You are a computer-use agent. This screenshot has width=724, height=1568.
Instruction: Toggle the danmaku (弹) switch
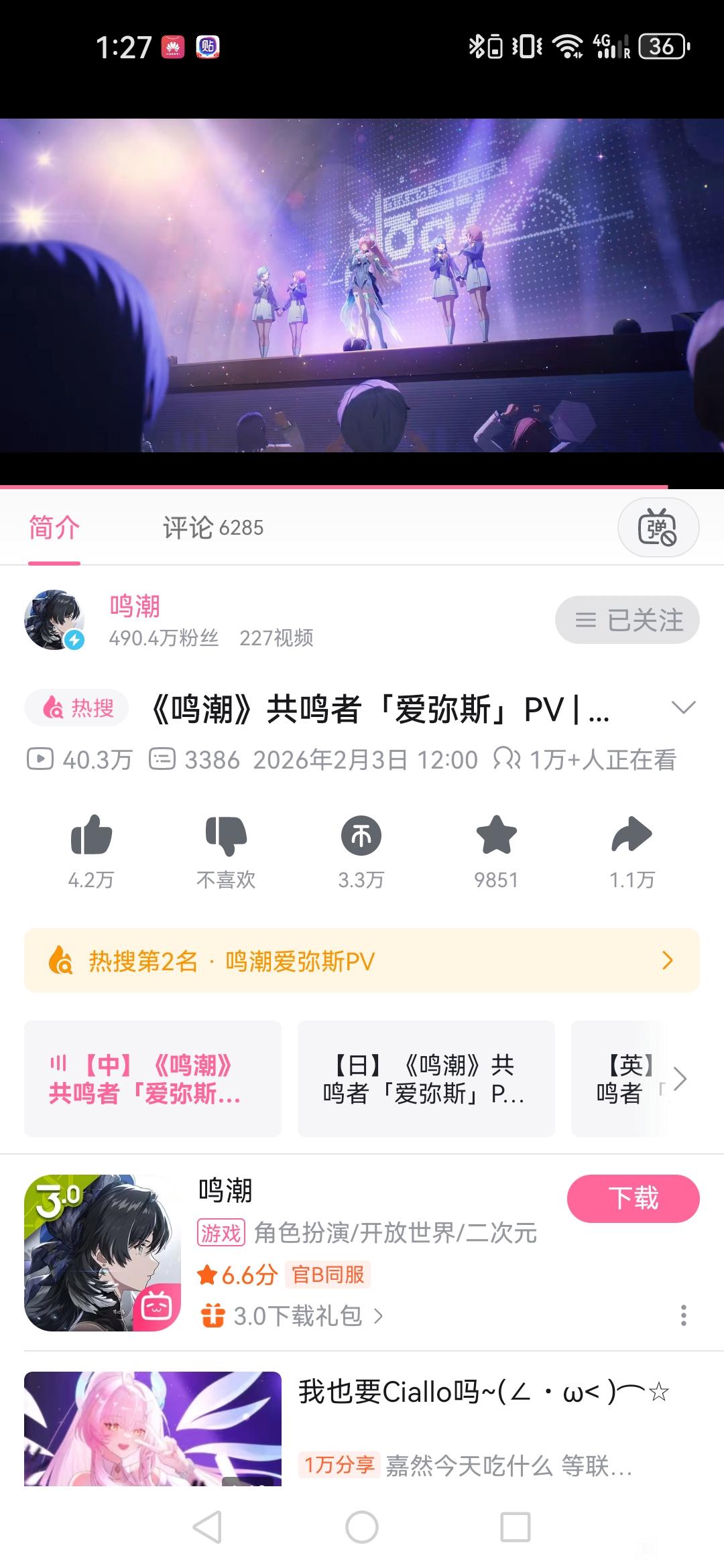click(658, 528)
